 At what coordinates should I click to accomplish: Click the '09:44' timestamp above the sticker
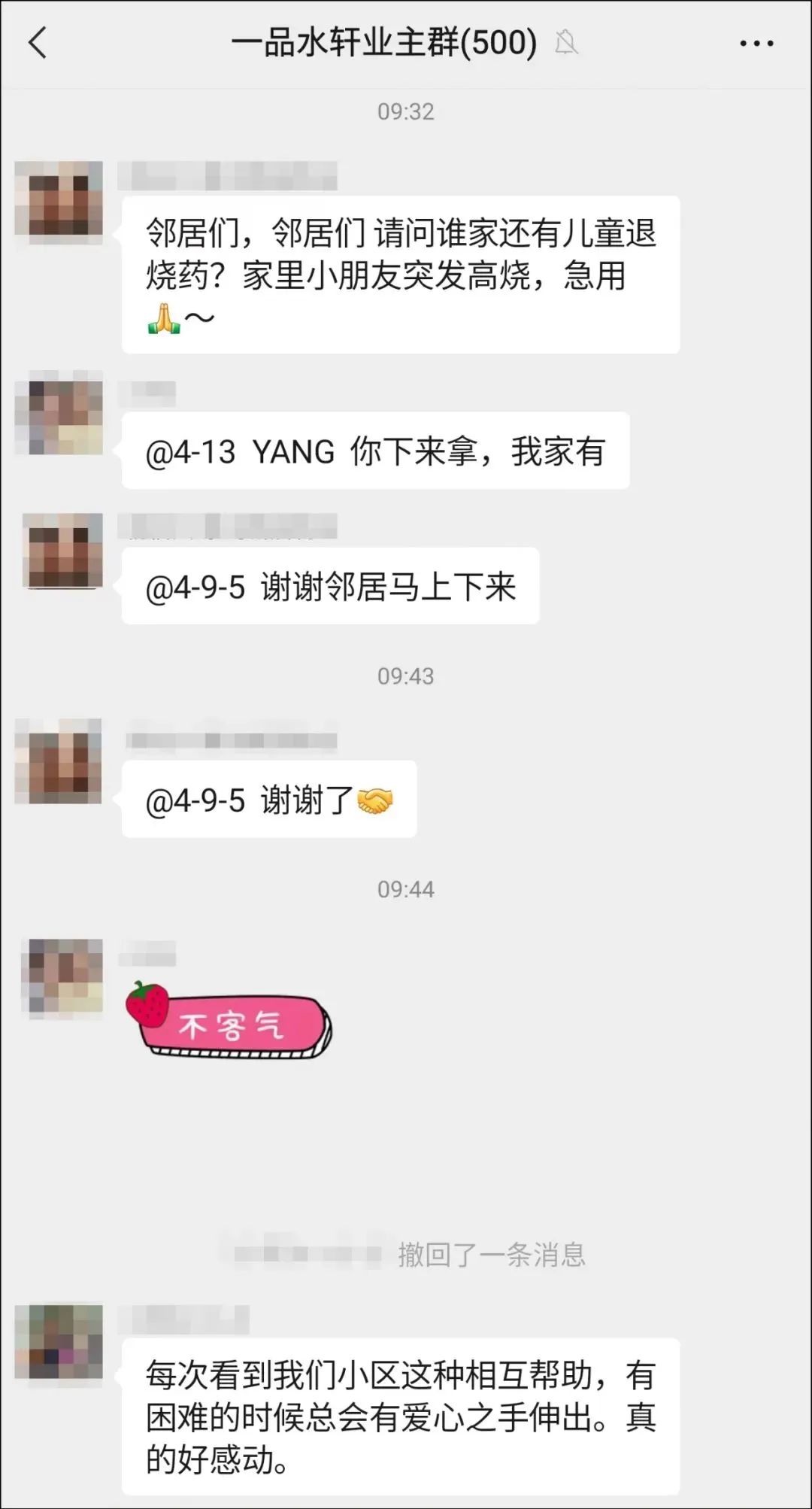406,889
